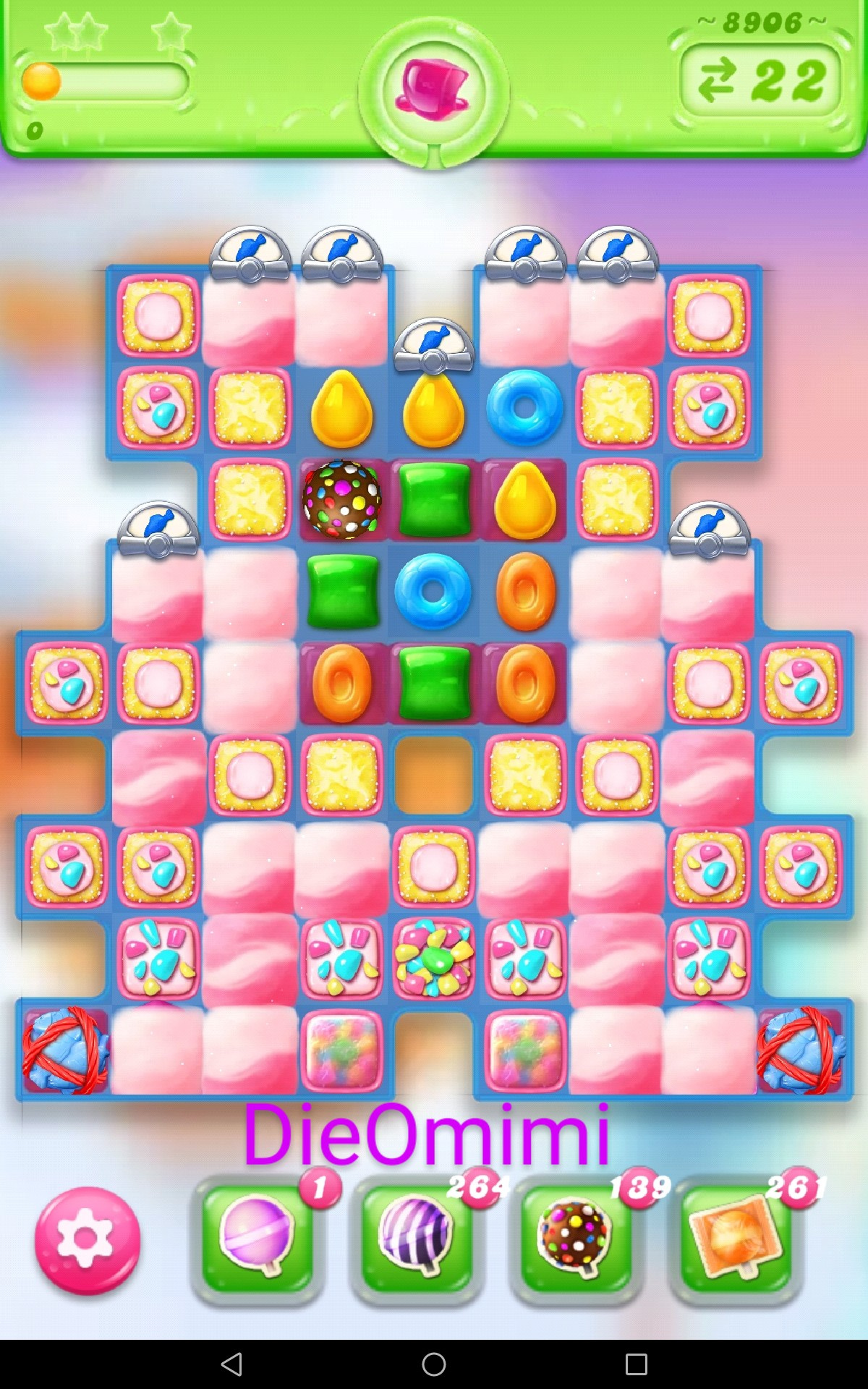Image resolution: width=868 pixels, height=1389 pixels.
Task: Go back with the system back button
Action: [231, 1364]
